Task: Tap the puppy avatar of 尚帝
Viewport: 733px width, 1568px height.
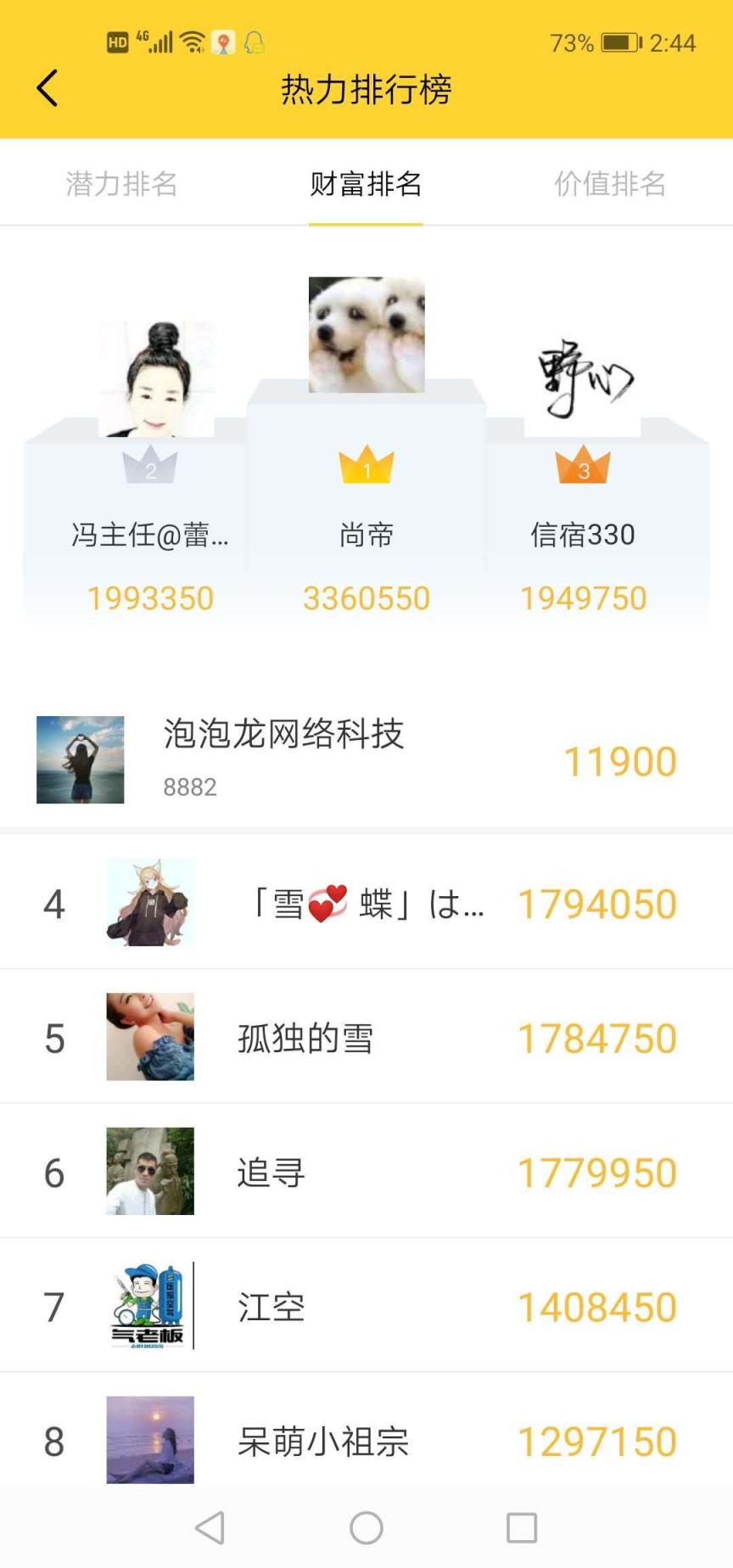Action: (366, 333)
